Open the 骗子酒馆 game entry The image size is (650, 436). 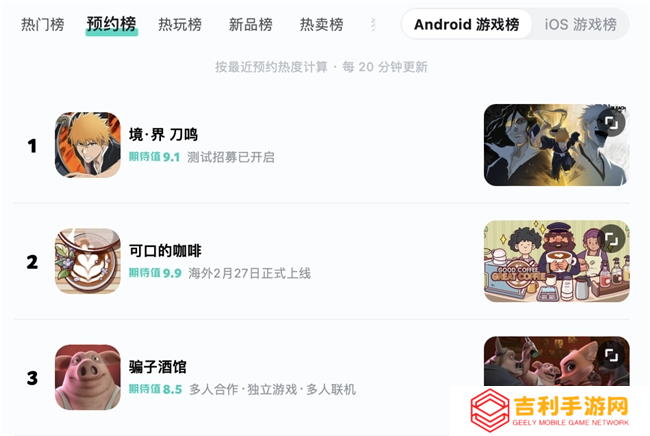click(x=157, y=366)
